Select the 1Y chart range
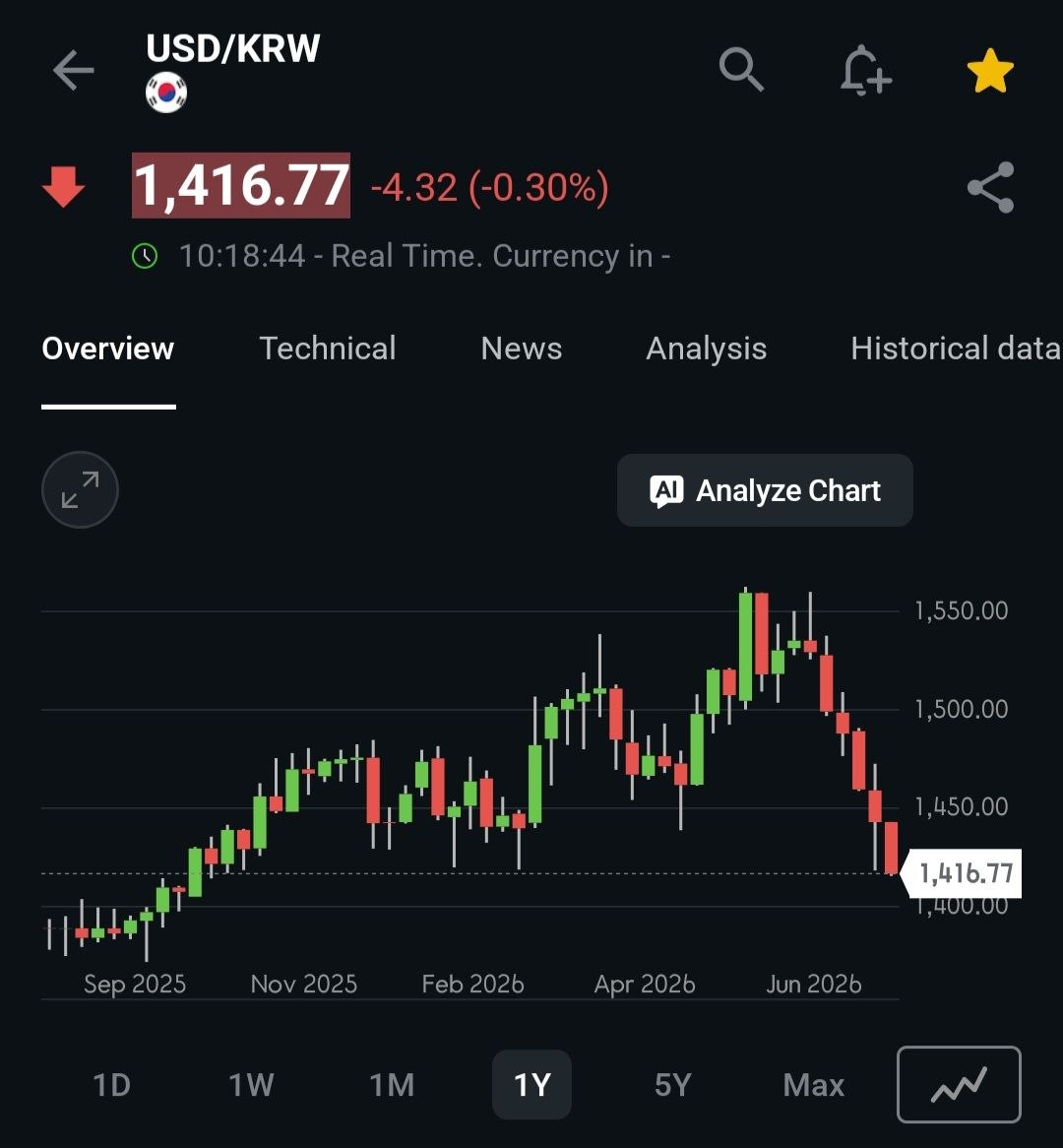This screenshot has height=1148, width=1063. [x=531, y=1085]
